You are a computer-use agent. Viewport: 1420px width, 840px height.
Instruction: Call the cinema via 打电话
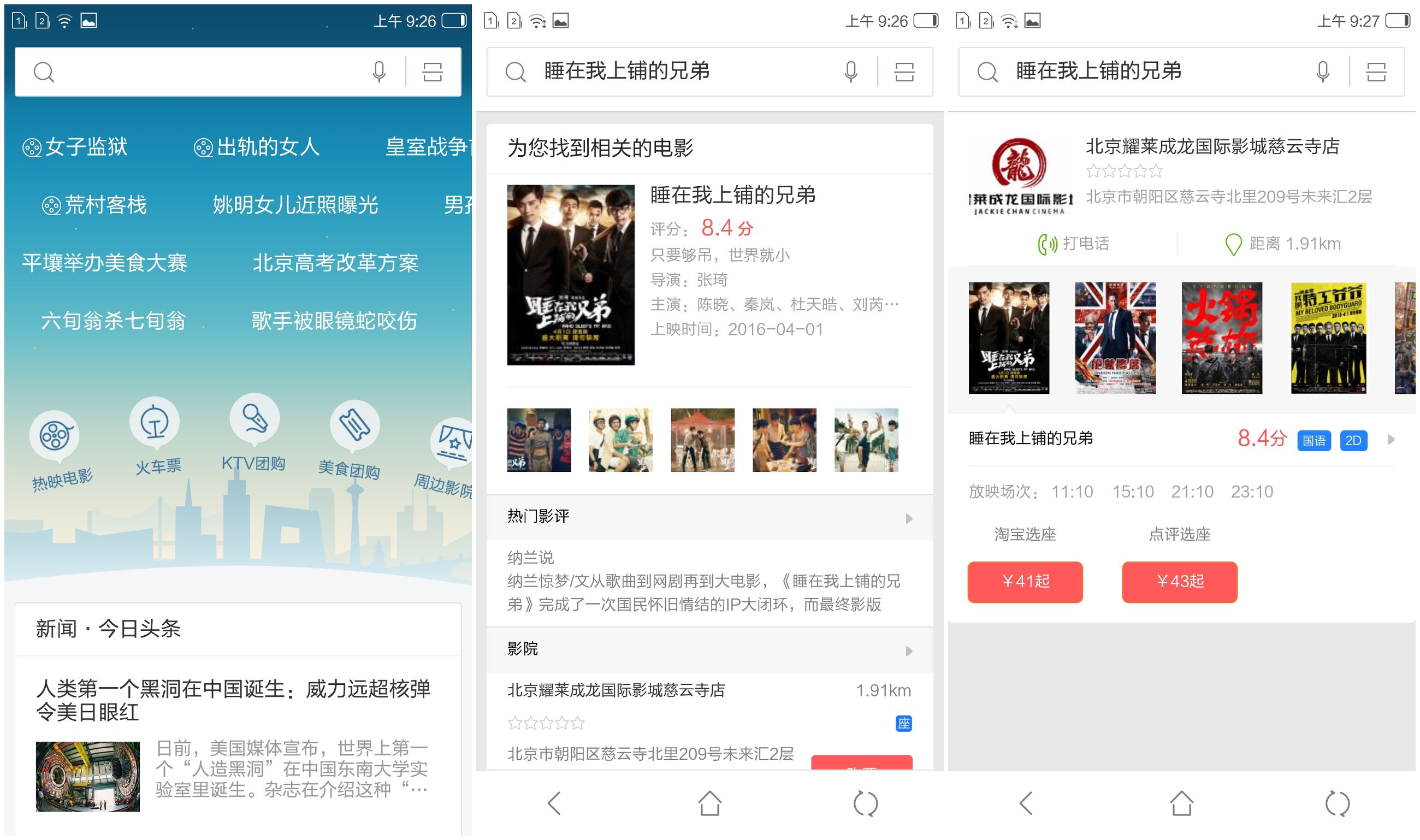point(1074,244)
